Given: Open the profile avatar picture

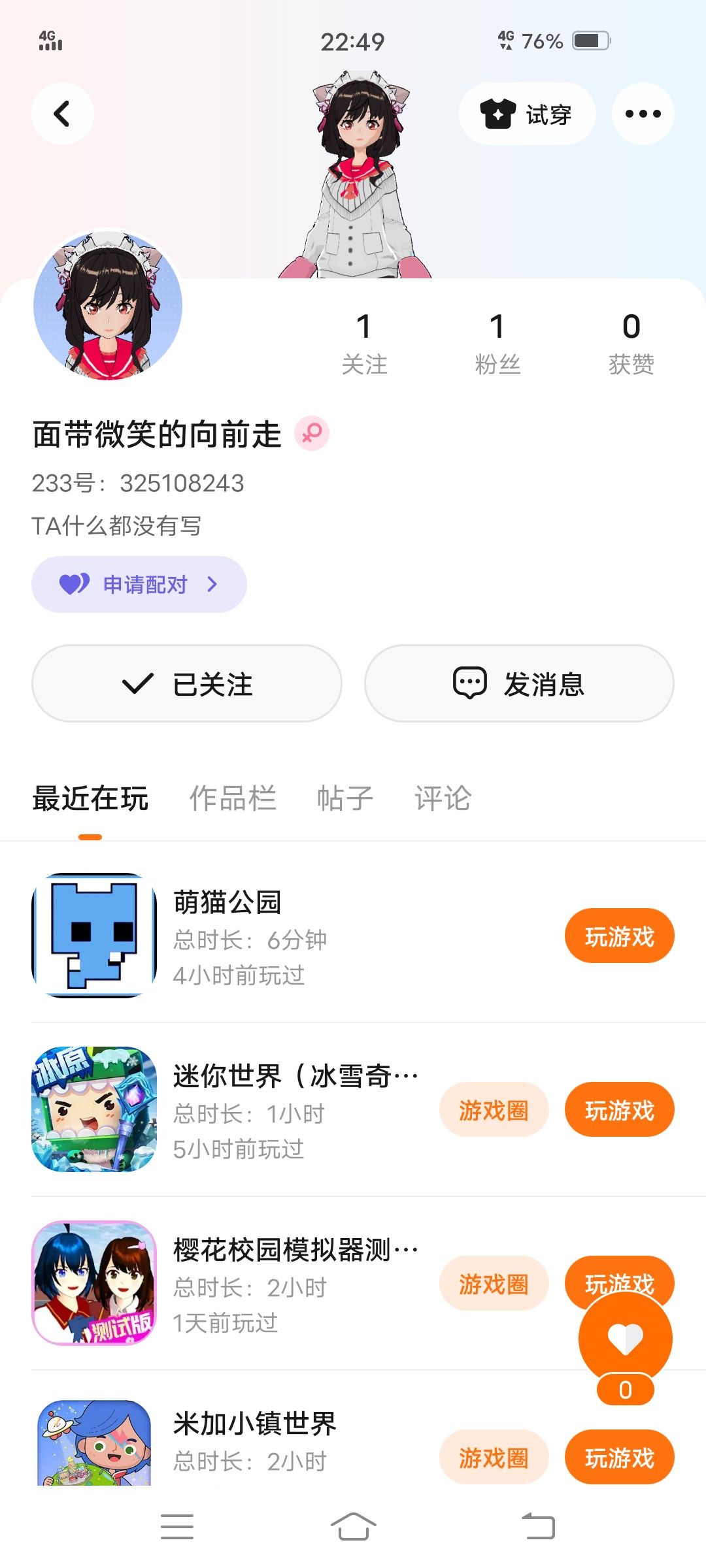Looking at the screenshot, I should tap(108, 305).
